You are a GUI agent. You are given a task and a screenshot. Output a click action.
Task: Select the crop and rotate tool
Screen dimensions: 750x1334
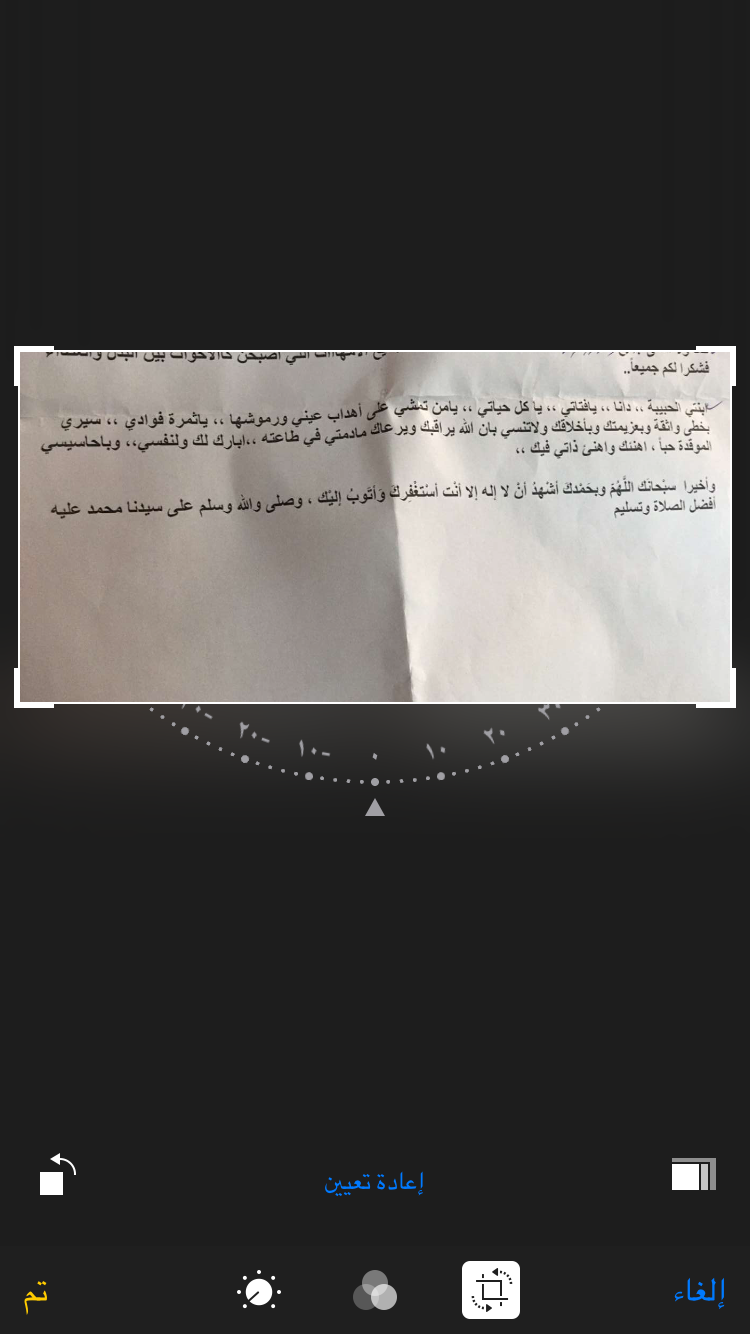[x=491, y=1290]
